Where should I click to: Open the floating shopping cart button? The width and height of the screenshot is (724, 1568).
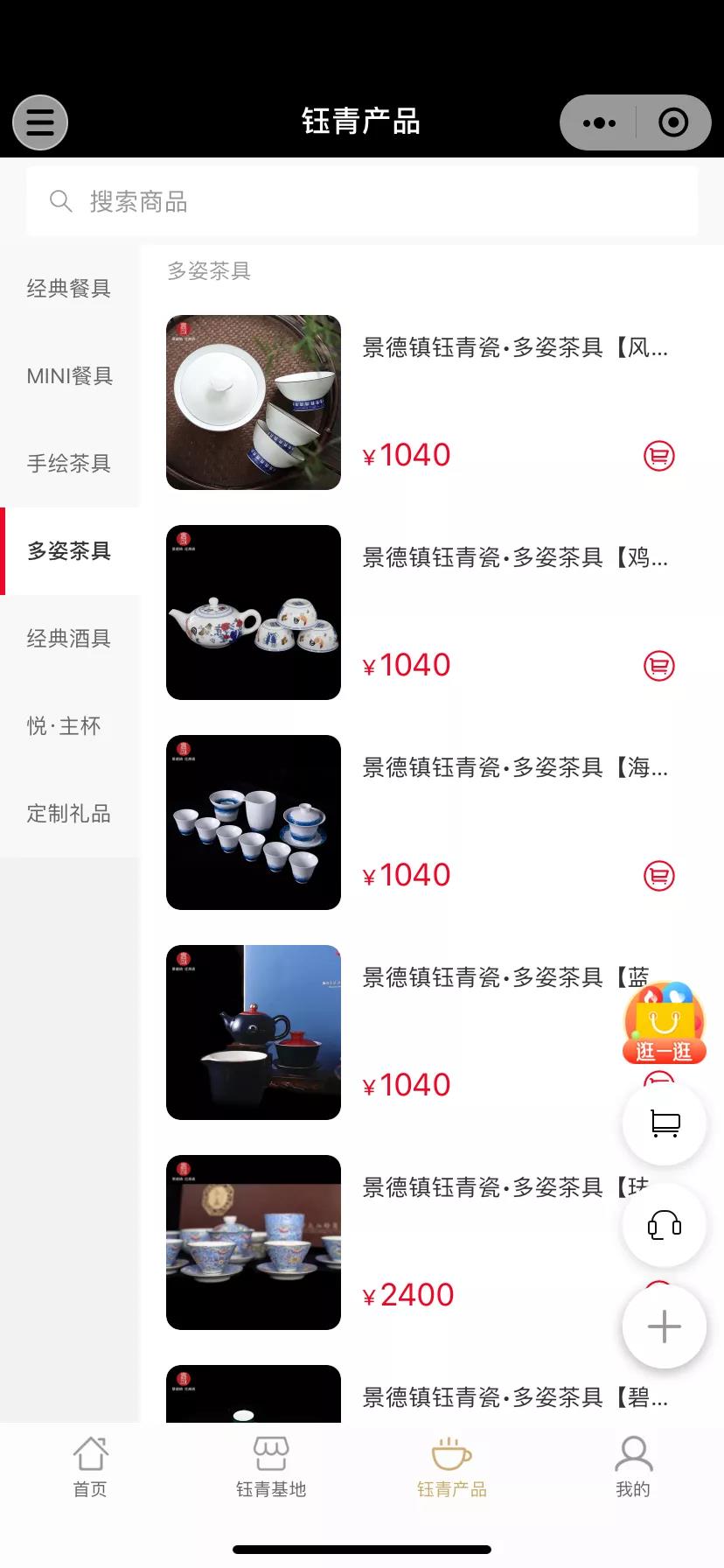pos(665,1123)
